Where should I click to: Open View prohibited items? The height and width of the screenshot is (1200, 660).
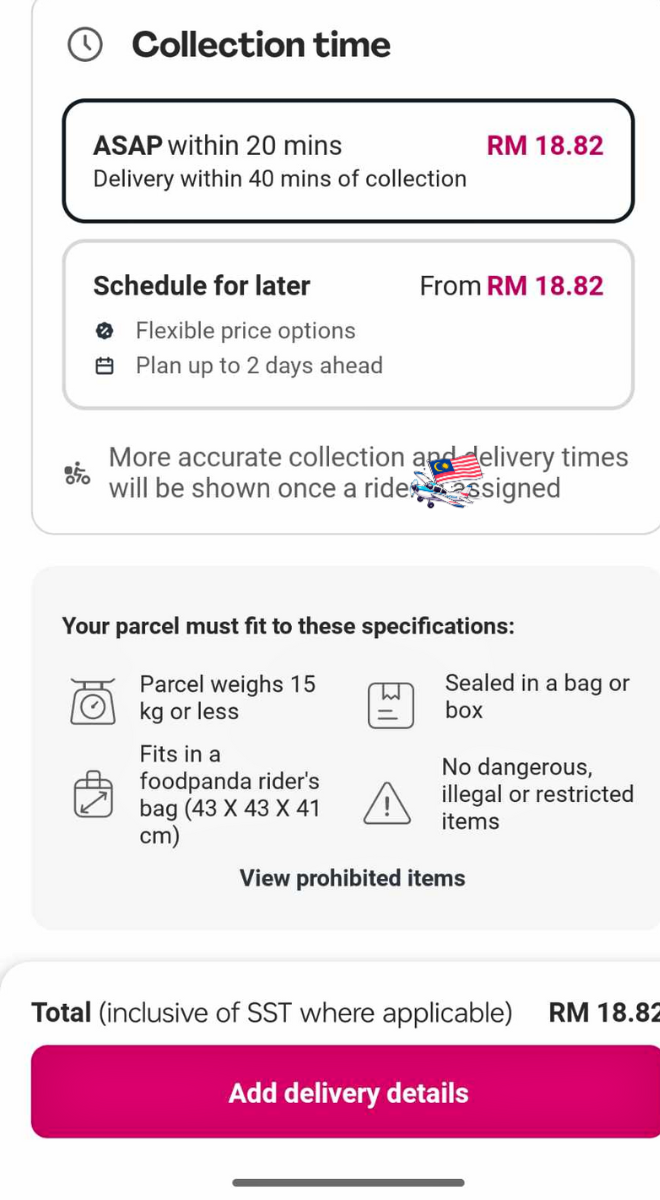pyautogui.click(x=352, y=878)
